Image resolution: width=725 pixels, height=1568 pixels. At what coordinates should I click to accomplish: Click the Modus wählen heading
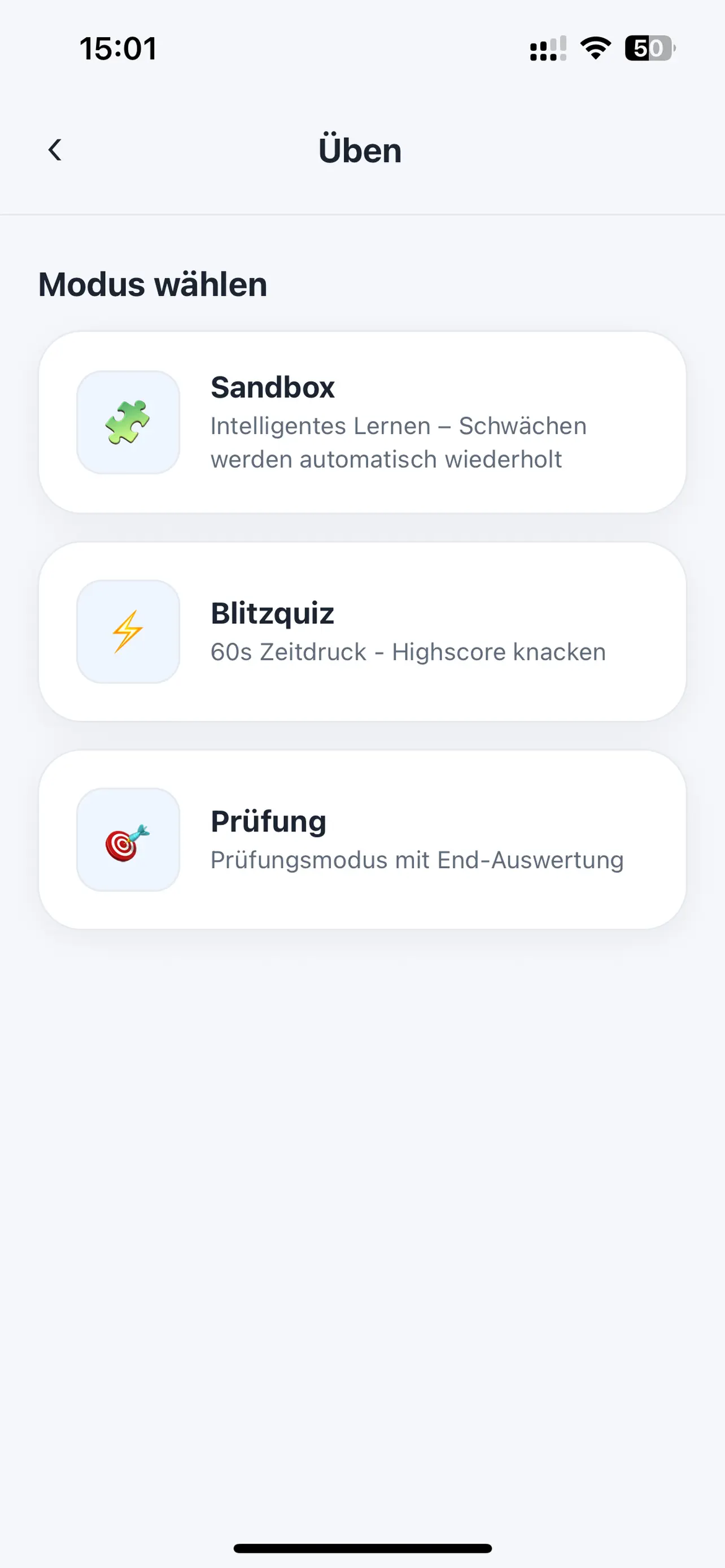tap(152, 284)
